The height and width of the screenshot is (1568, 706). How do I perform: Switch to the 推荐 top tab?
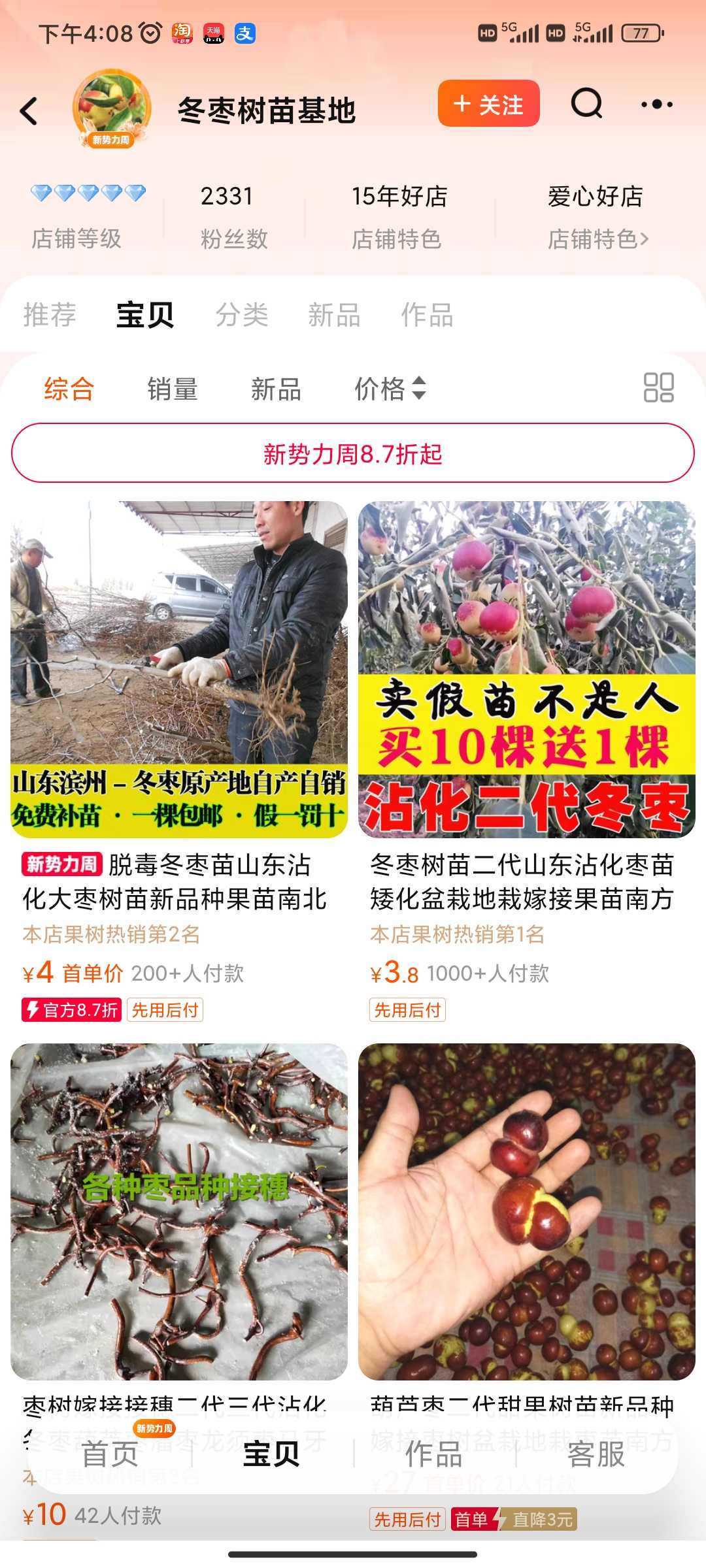click(x=50, y=315)
